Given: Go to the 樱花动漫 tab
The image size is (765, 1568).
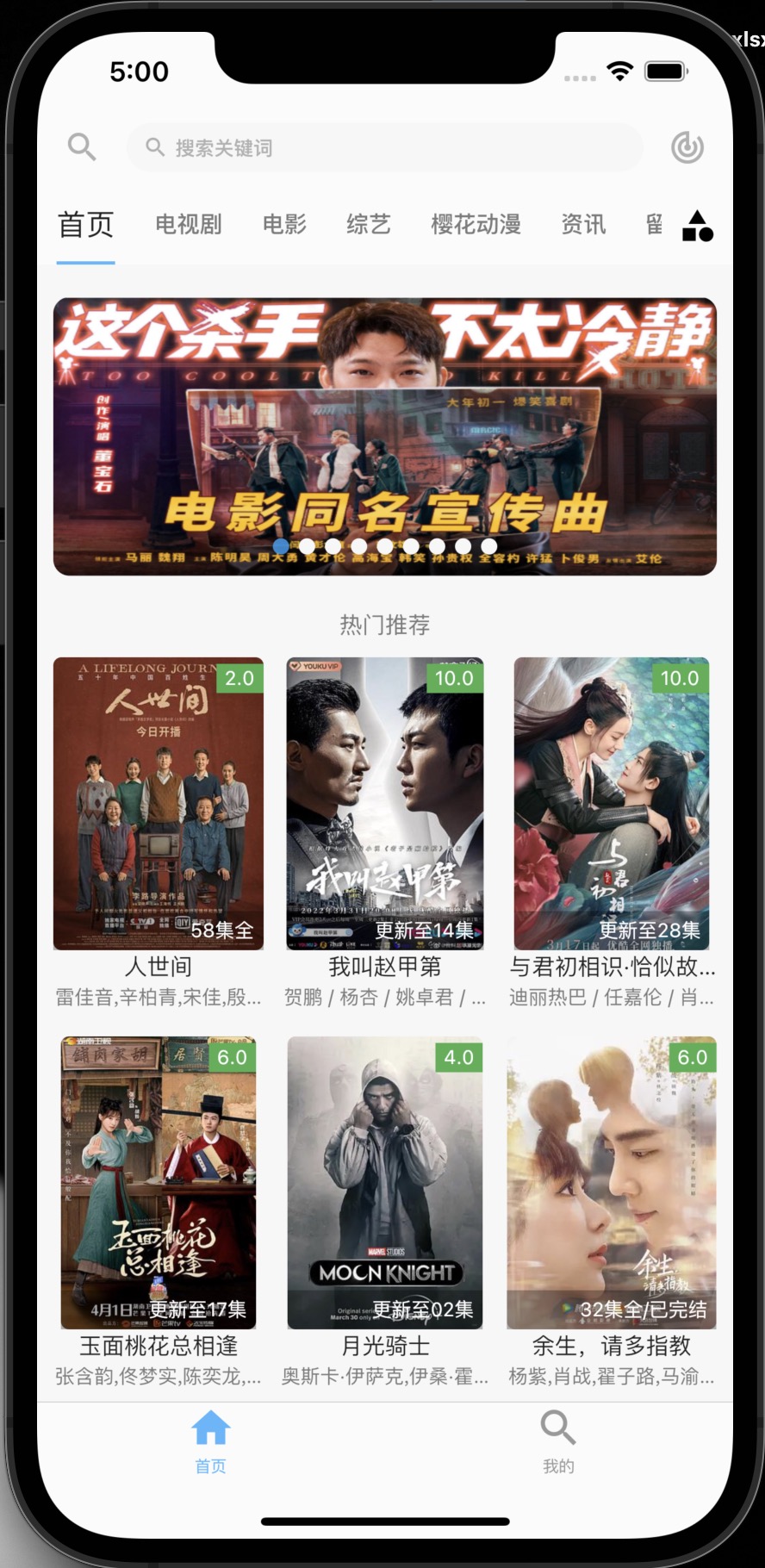Looking at the screenshot, I should tap(476, 225).
